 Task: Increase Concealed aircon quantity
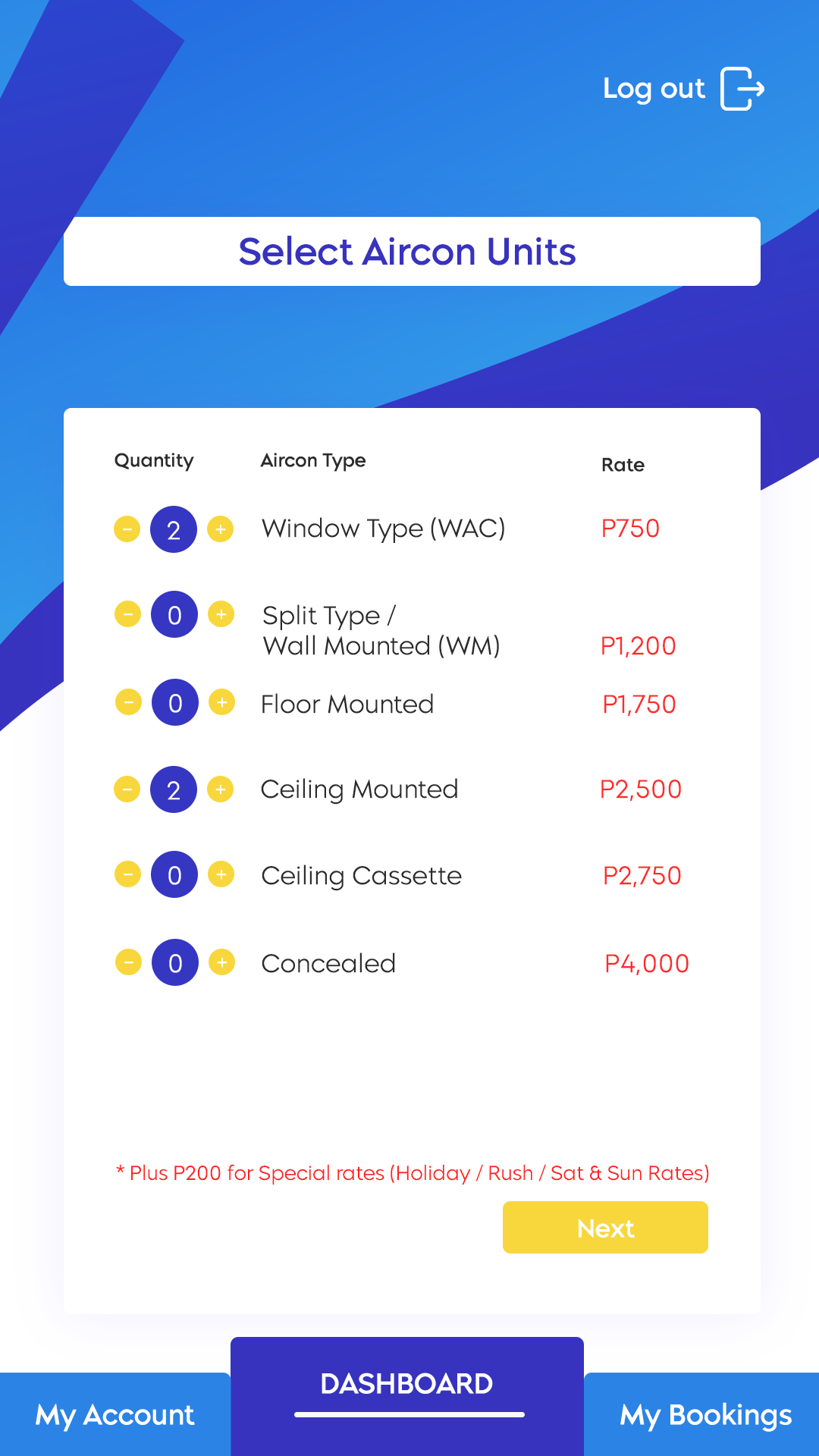(222, 962)
